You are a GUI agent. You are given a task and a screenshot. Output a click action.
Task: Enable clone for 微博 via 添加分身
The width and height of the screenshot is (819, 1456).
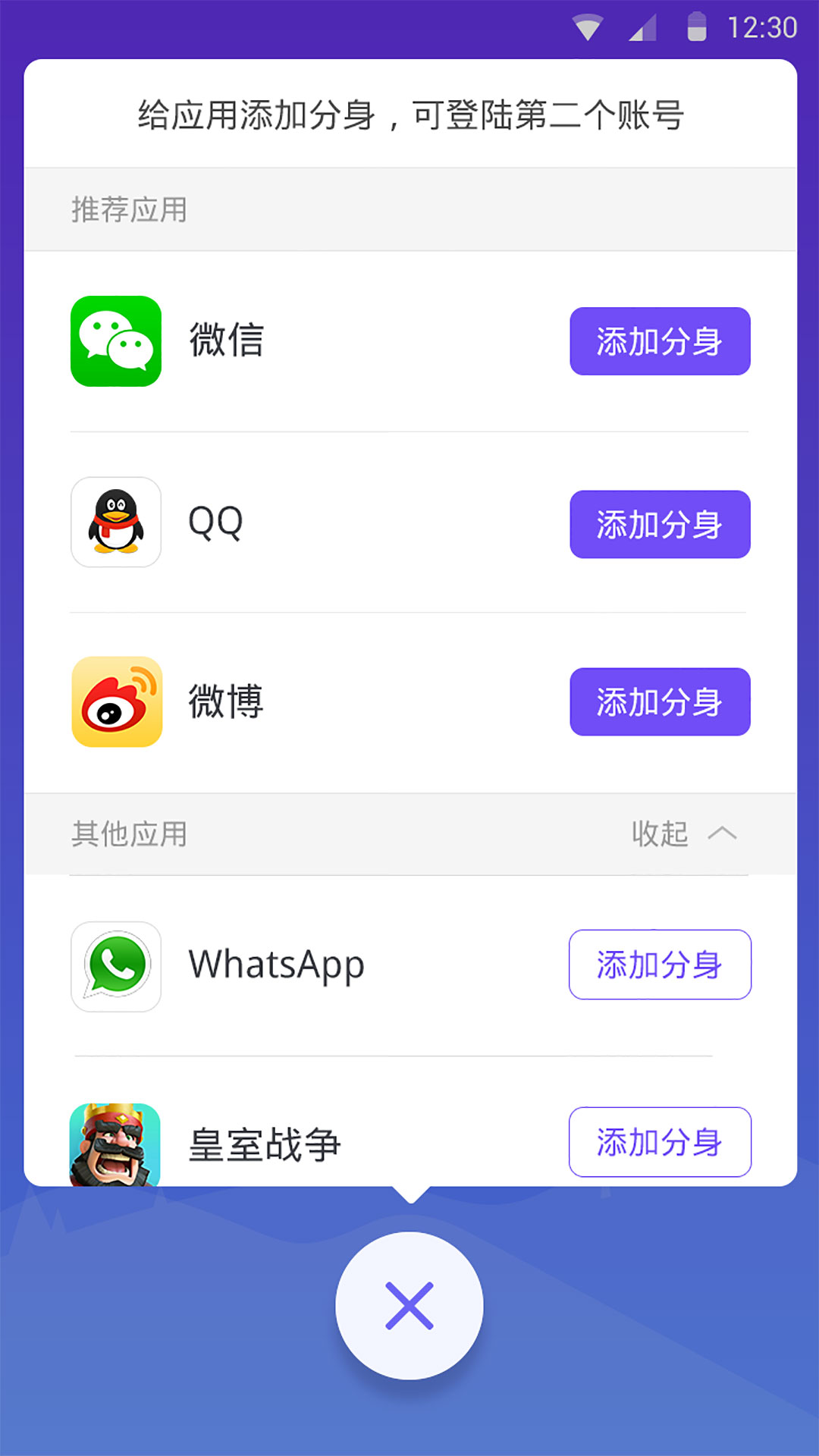pyautogui.click(x=659, y=701)
